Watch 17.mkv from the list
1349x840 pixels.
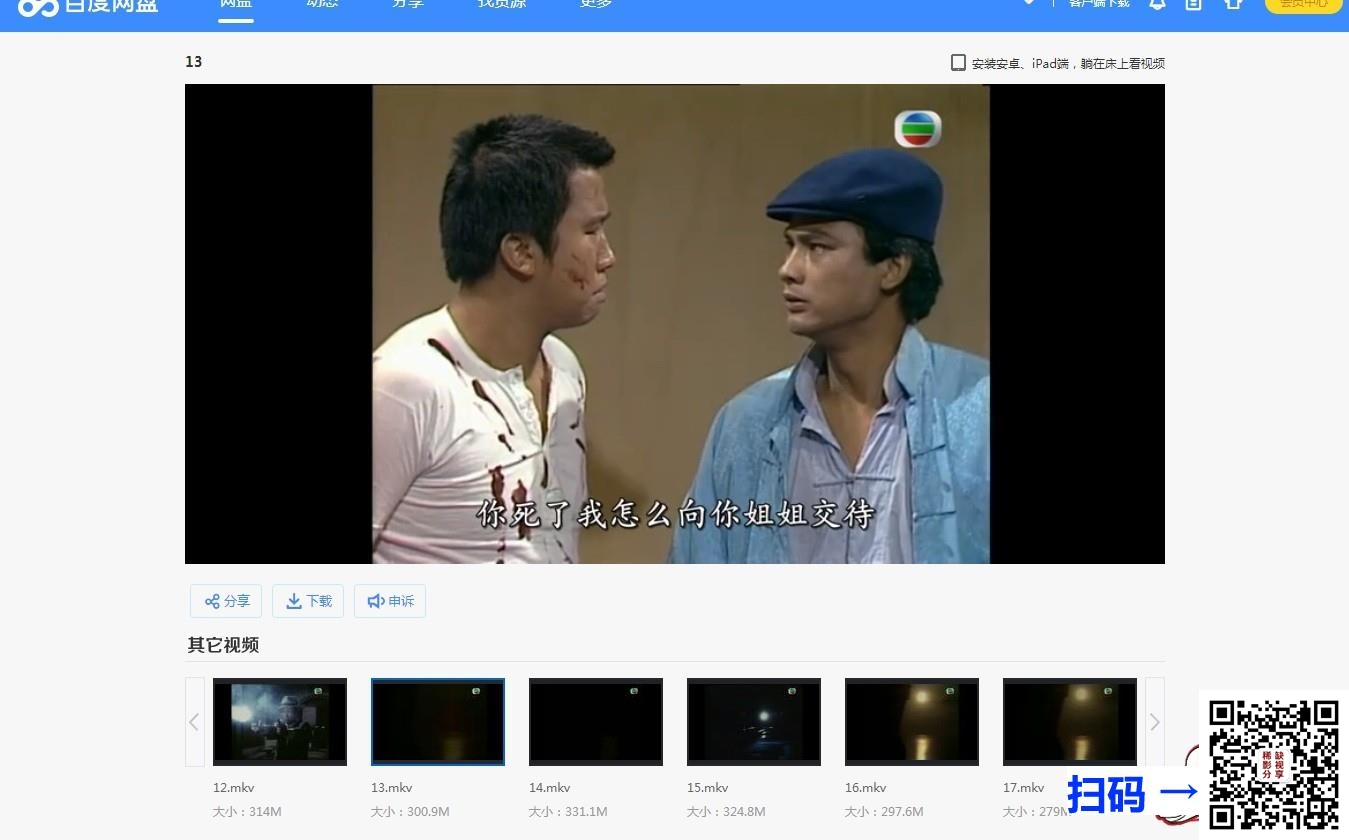click(x=1070, y=721)
